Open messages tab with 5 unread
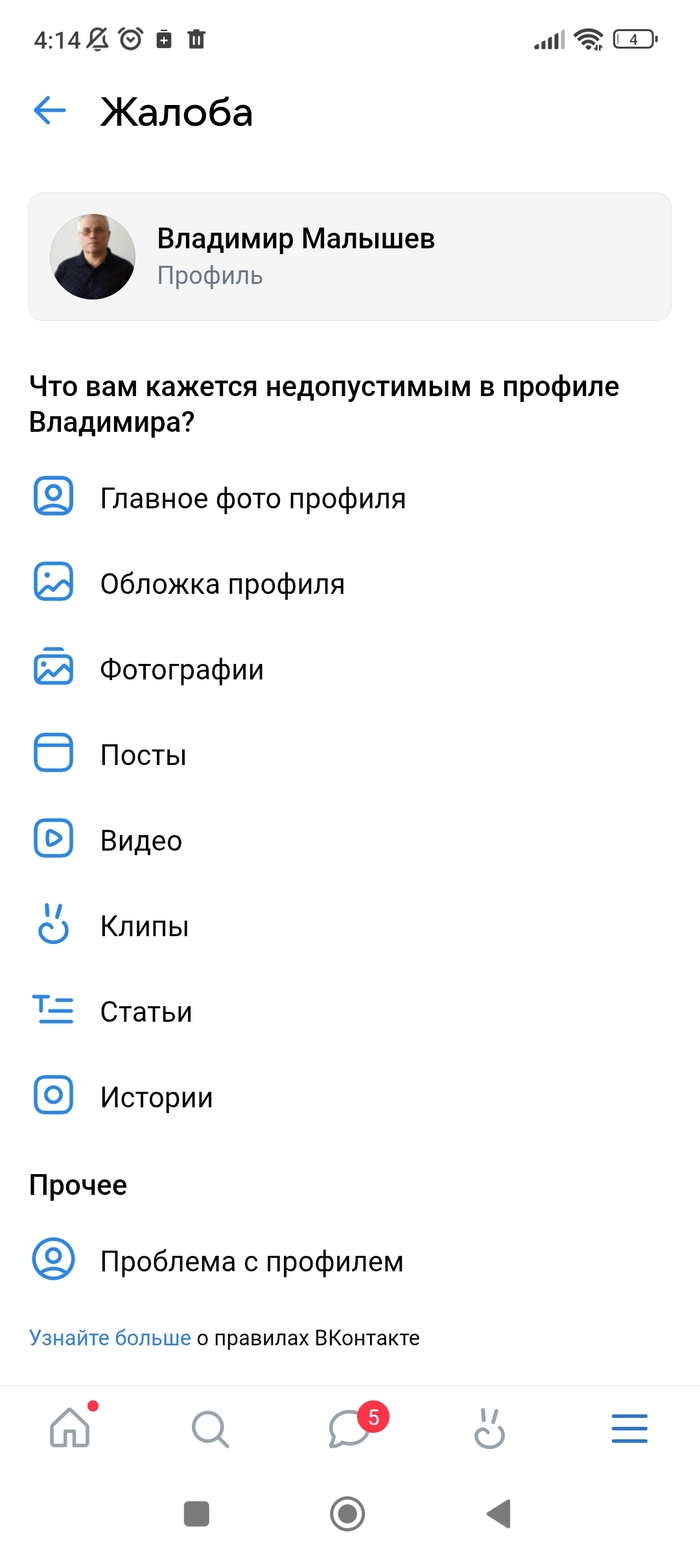 click(350, 1428)
